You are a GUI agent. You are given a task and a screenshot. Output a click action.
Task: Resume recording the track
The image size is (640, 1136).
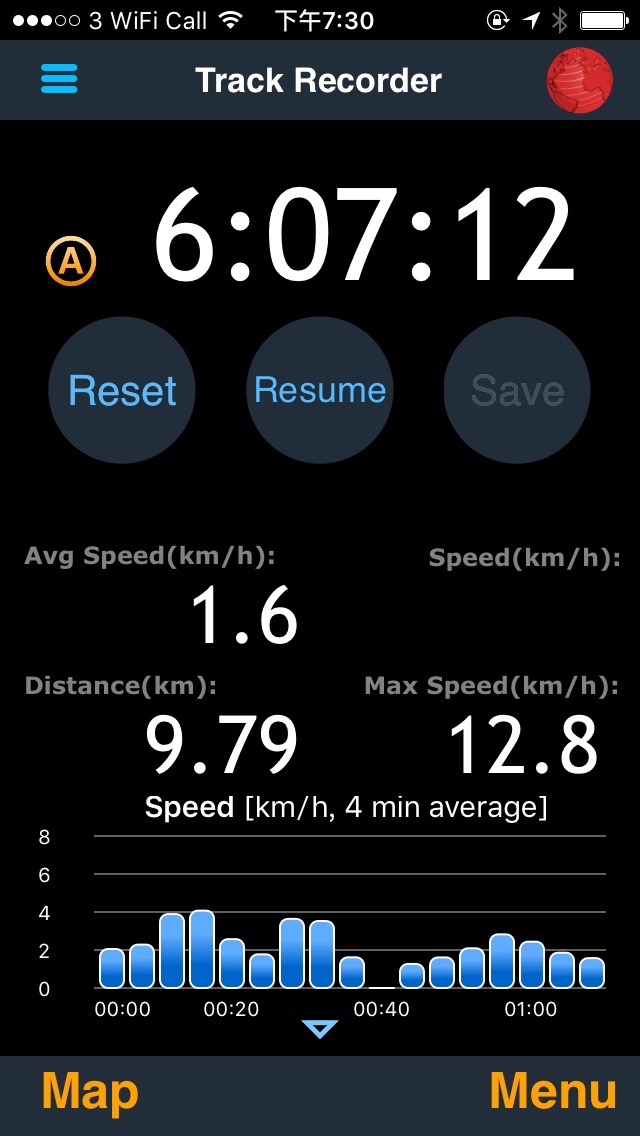pos(320,390)
